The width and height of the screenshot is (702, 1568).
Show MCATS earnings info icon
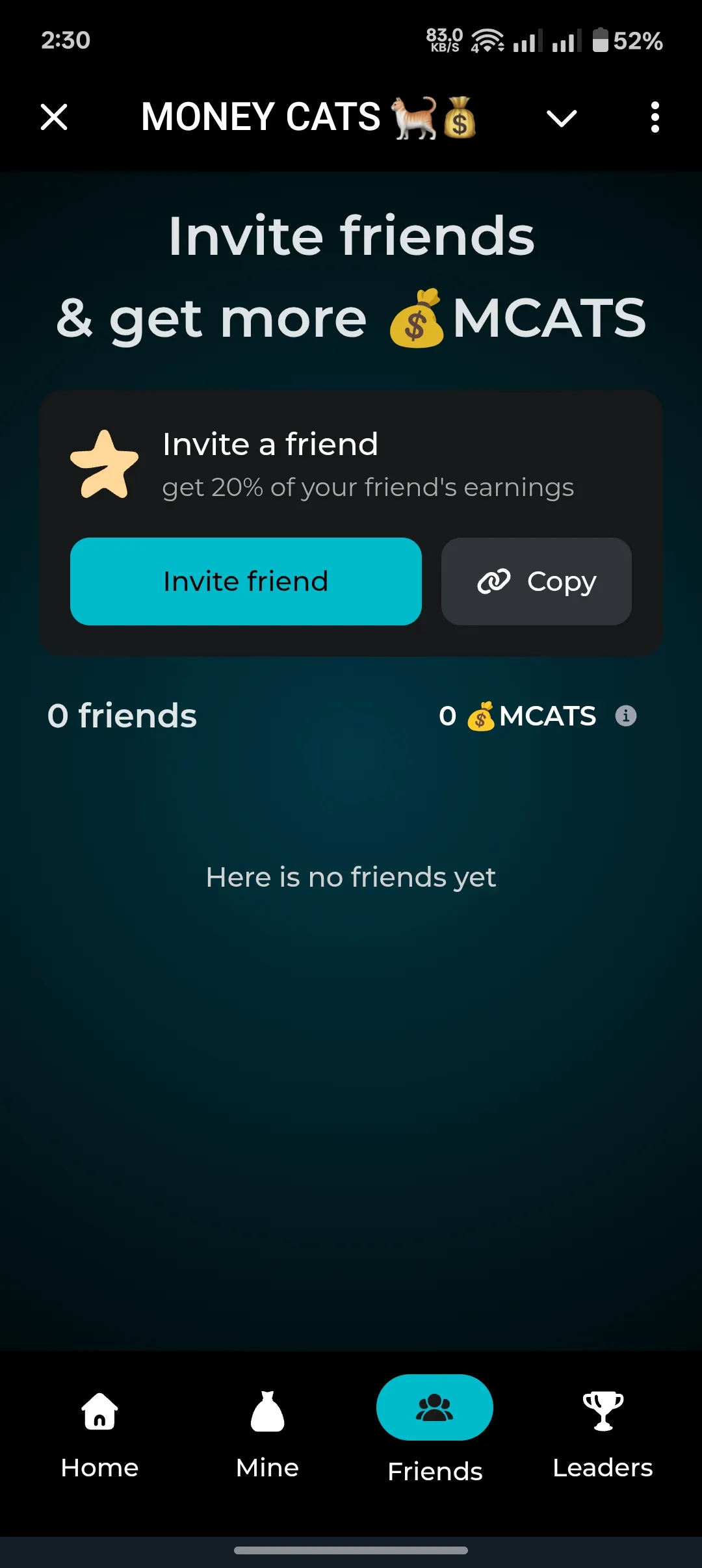(x=625, y=716)
